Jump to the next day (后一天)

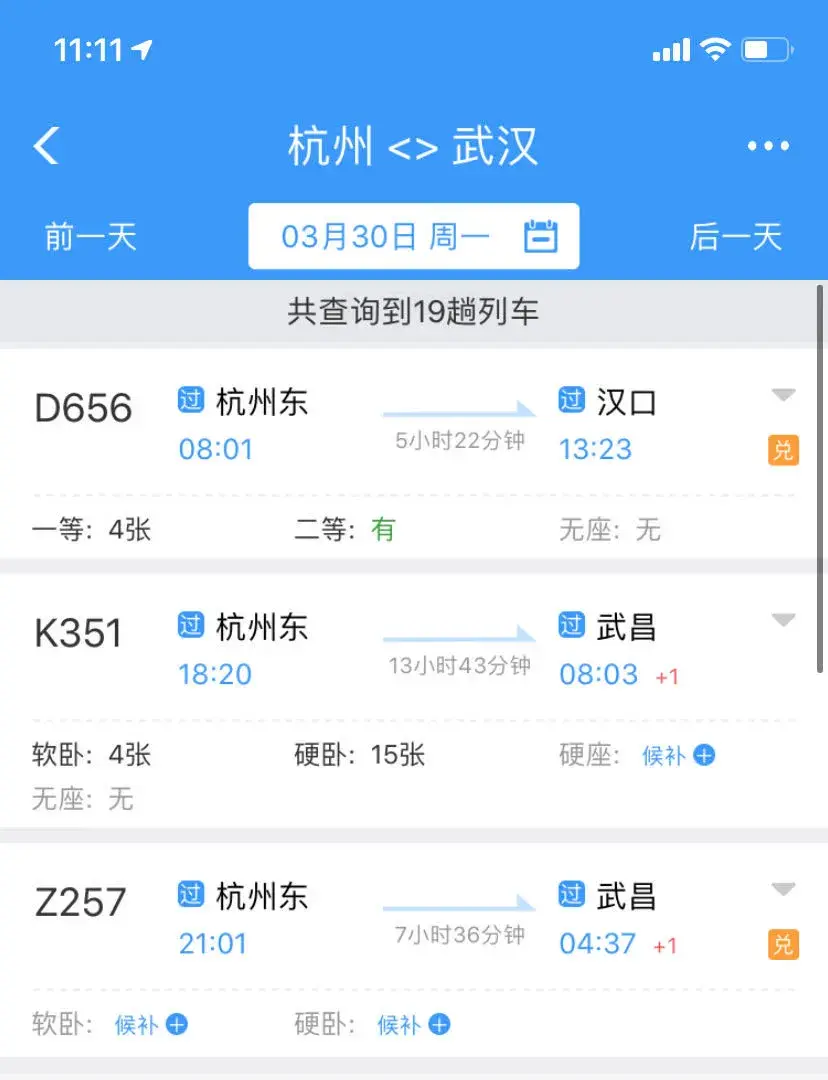coord(735,237)
